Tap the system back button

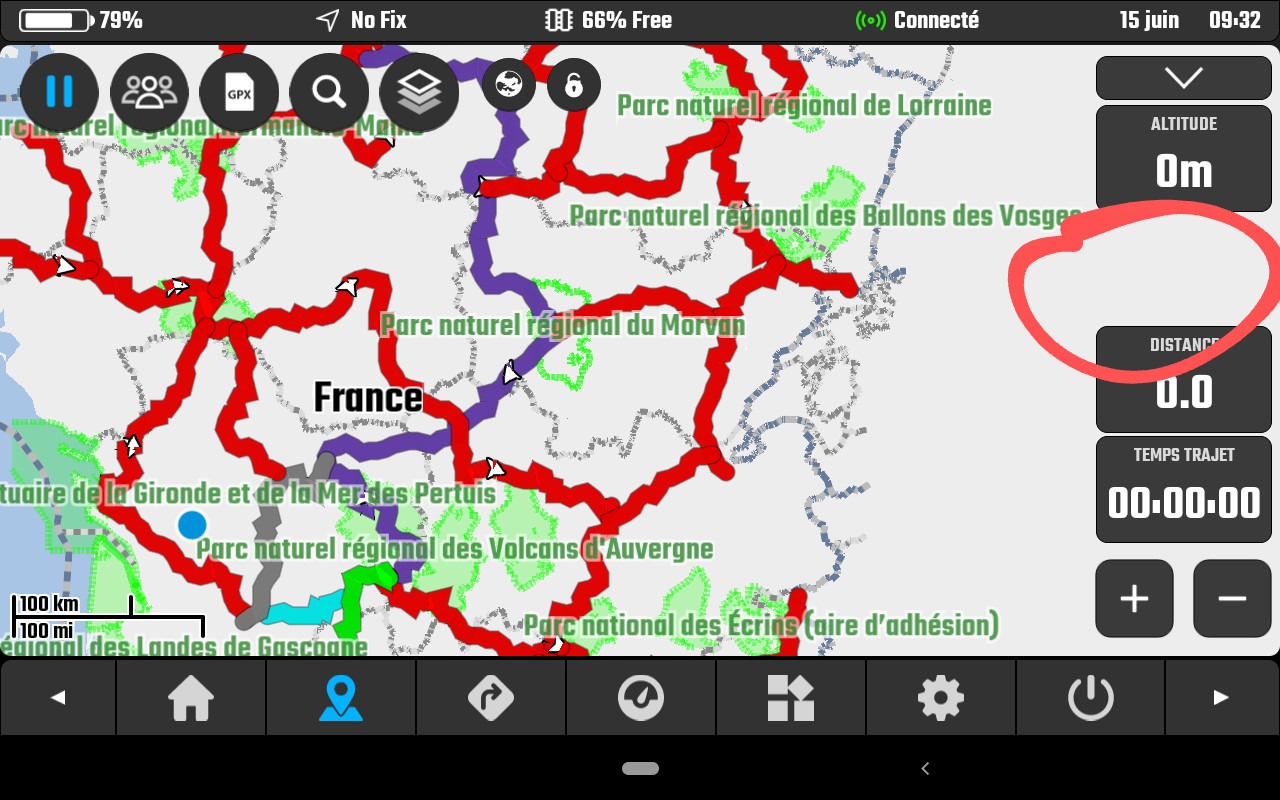tap(925, 768)
